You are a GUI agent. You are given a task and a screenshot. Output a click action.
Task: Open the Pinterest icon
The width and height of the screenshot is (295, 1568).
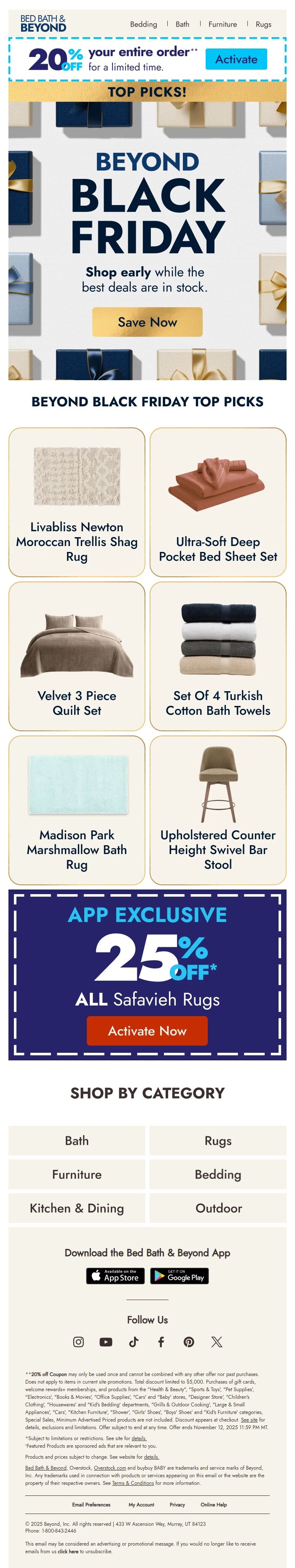click(x=189, y=1341)
